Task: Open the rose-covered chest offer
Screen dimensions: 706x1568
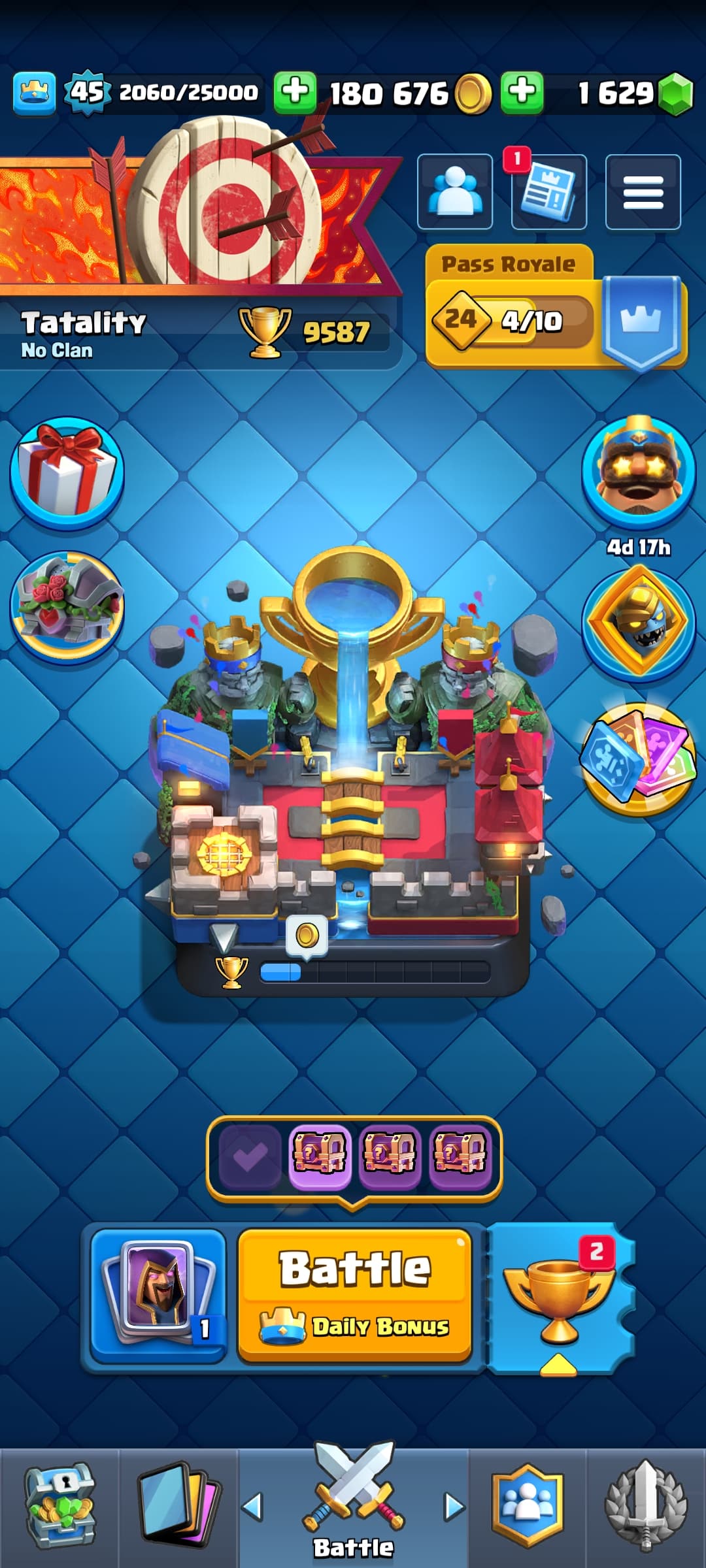Action: [x=67, y=606]
